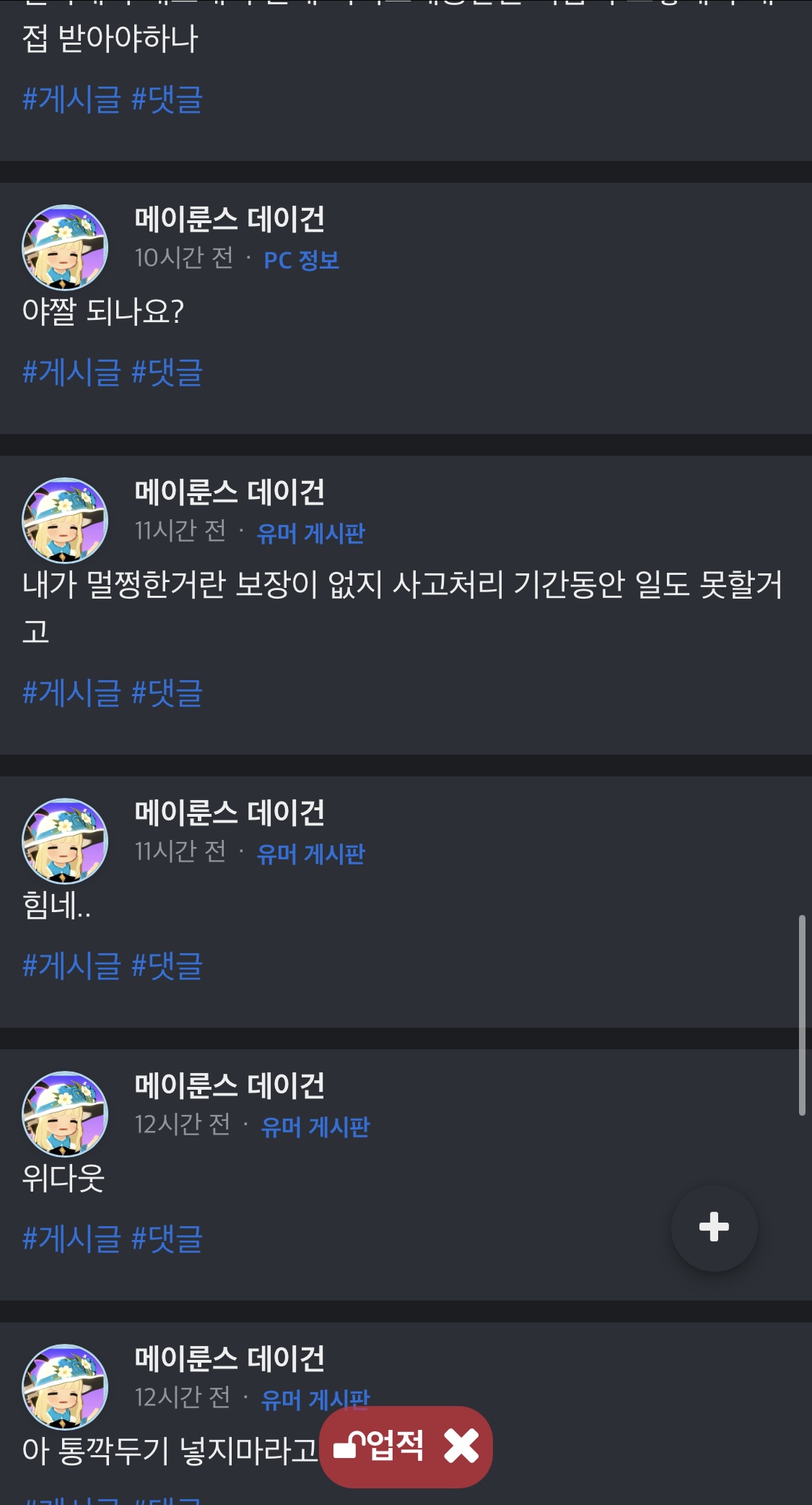This screenshot has height=1505, width=812.
Task: Select #댓글 hashtag under 내가 멀쩡한거란 post
Action: (167, 693)
